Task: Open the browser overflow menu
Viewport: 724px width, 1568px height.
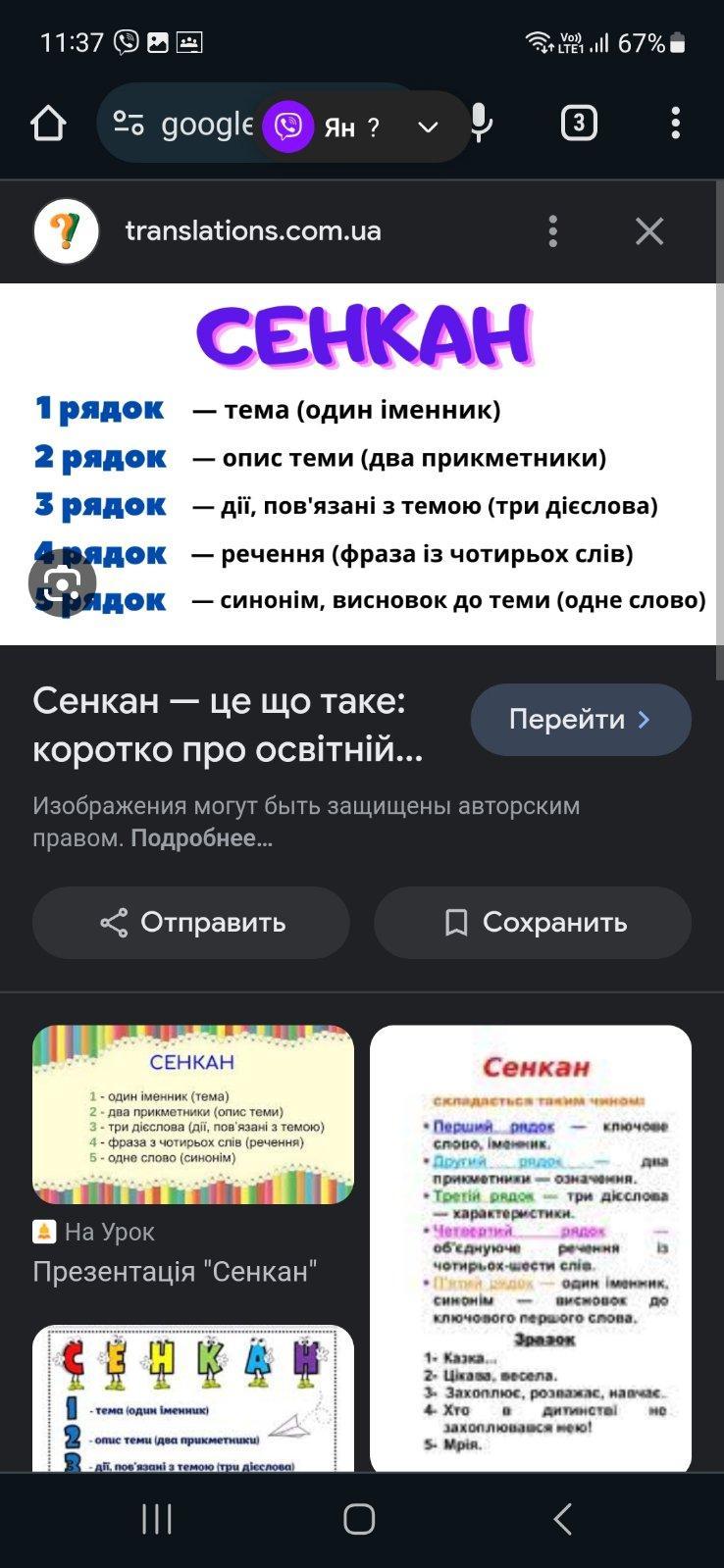Action: 675,124
